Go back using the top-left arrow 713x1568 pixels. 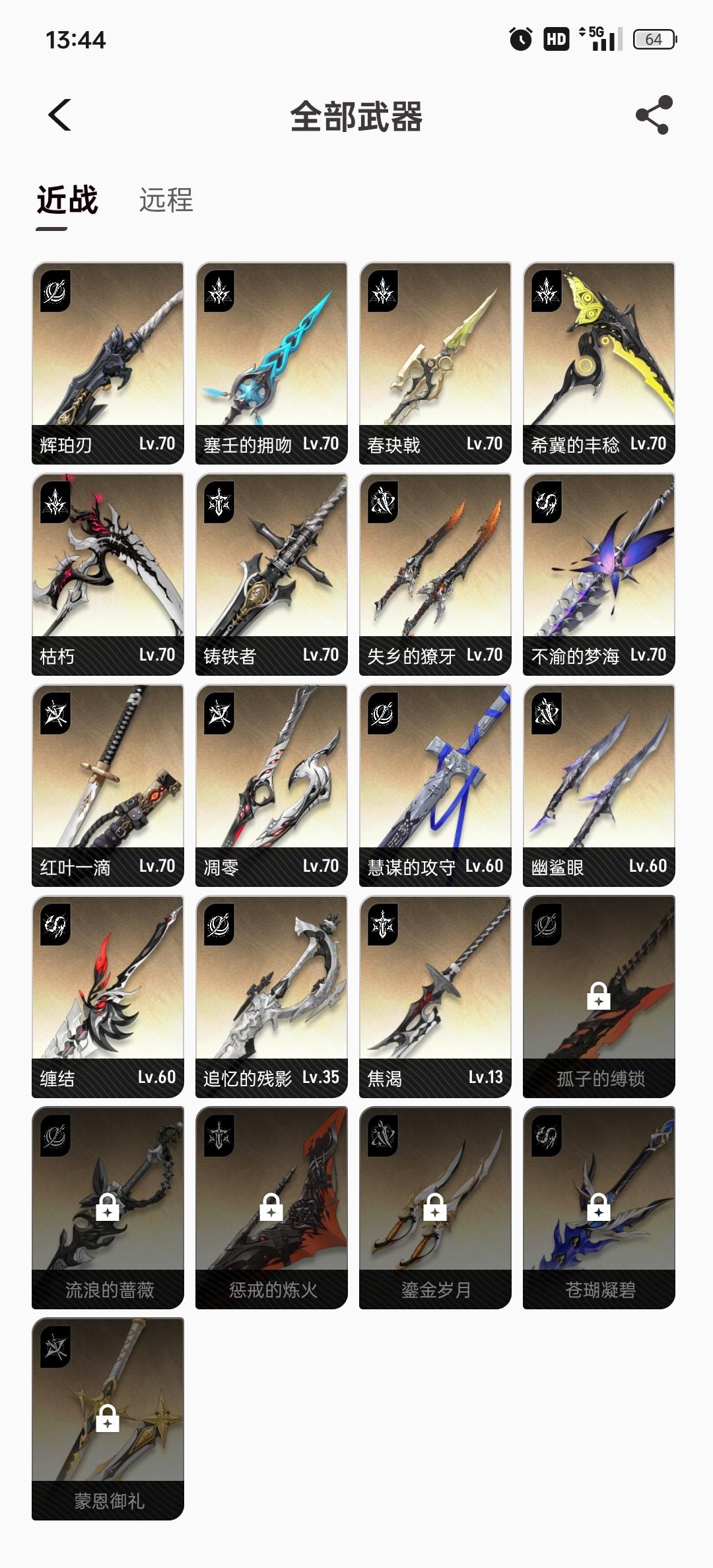pos(59,115)
